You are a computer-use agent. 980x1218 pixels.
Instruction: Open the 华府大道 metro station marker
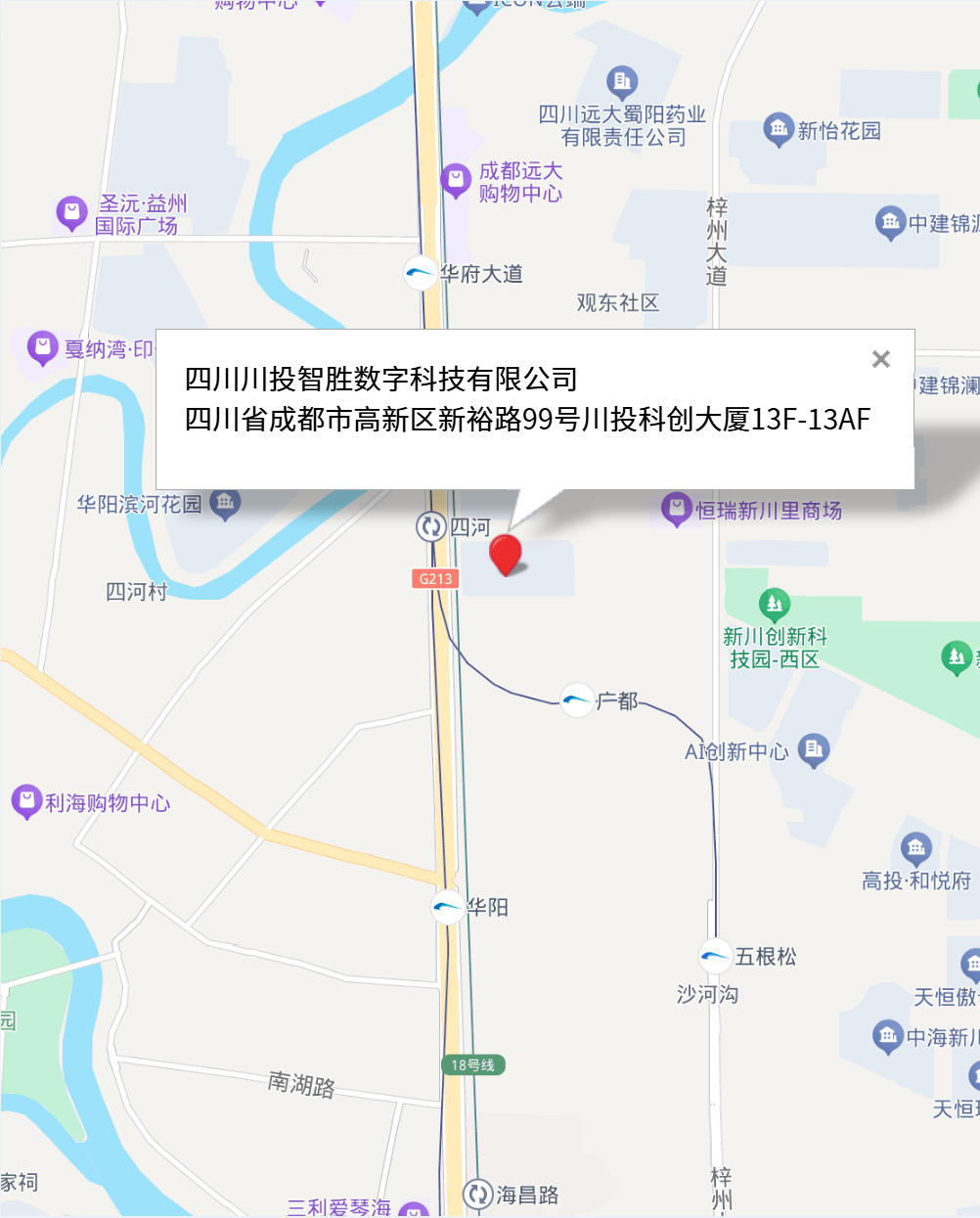pyautogui.click(x=421, y=272)
